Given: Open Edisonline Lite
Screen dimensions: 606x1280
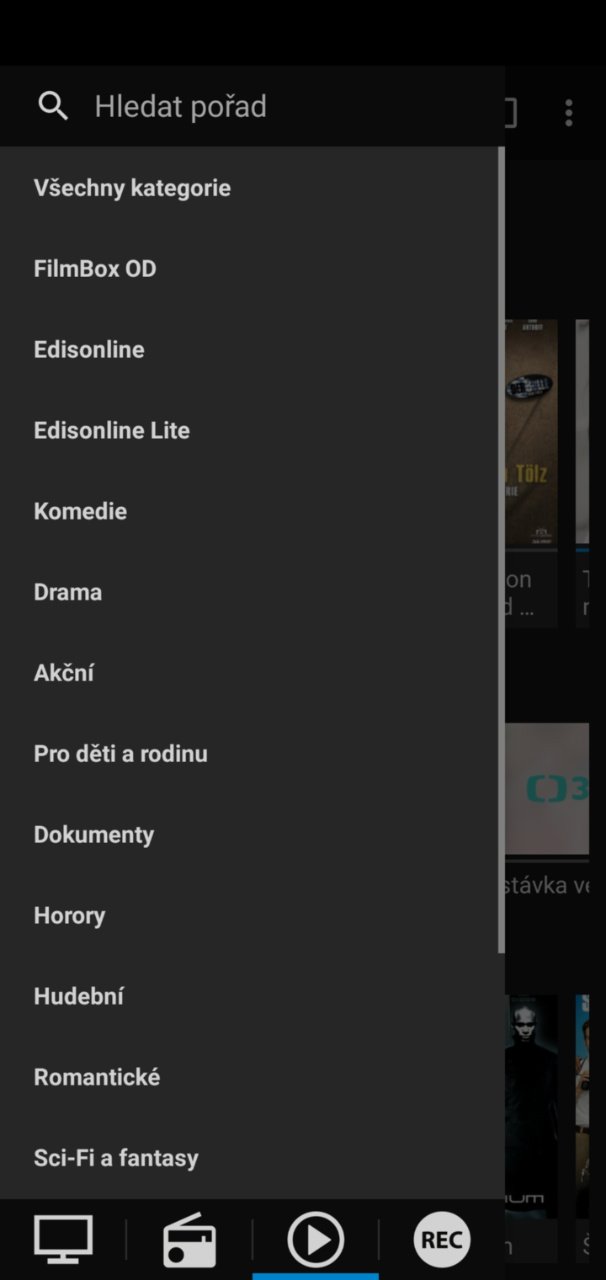Looking at the screenshot, I should tap(252, 431).
